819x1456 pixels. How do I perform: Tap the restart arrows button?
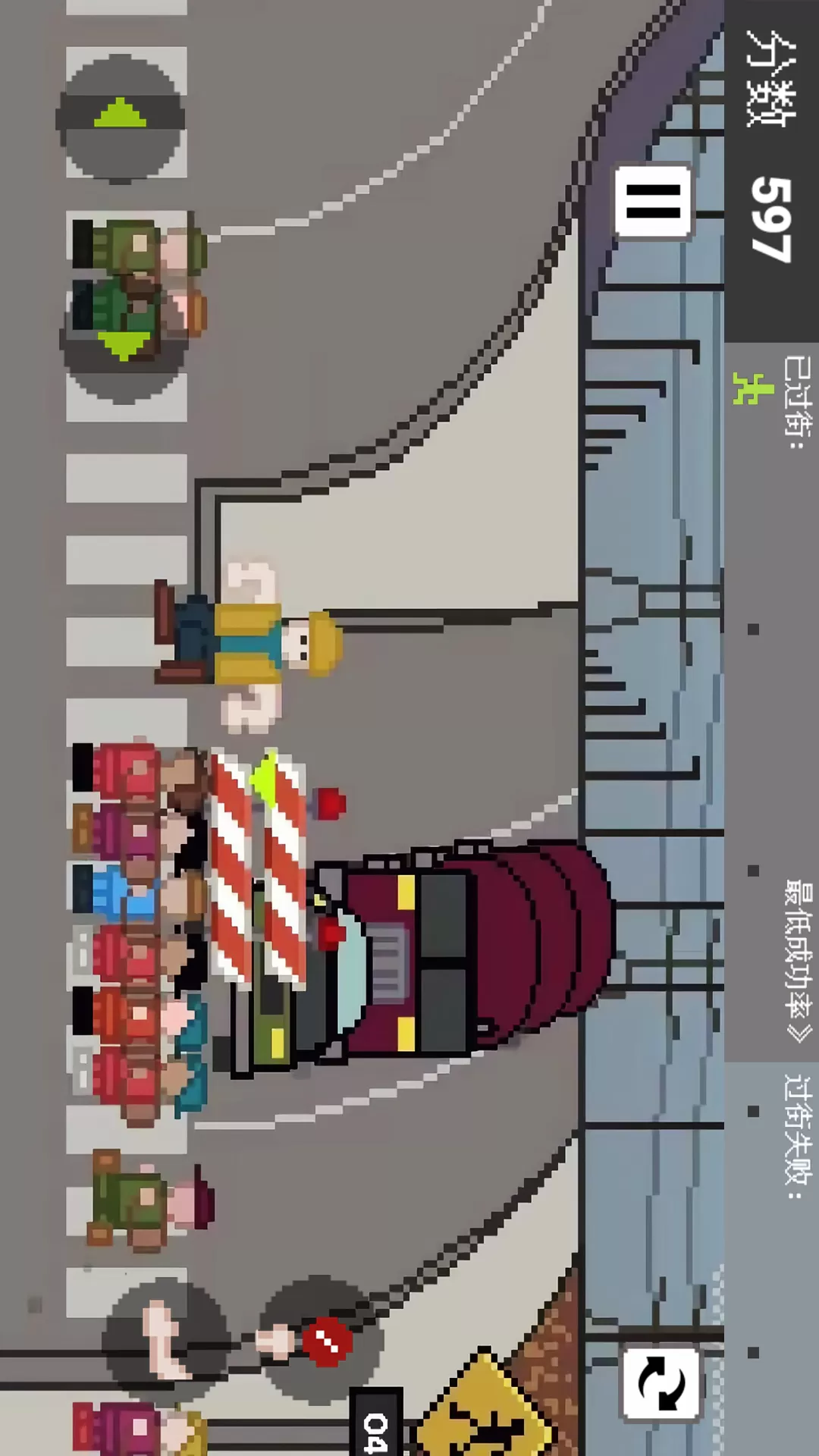(x=660, y=1384)
